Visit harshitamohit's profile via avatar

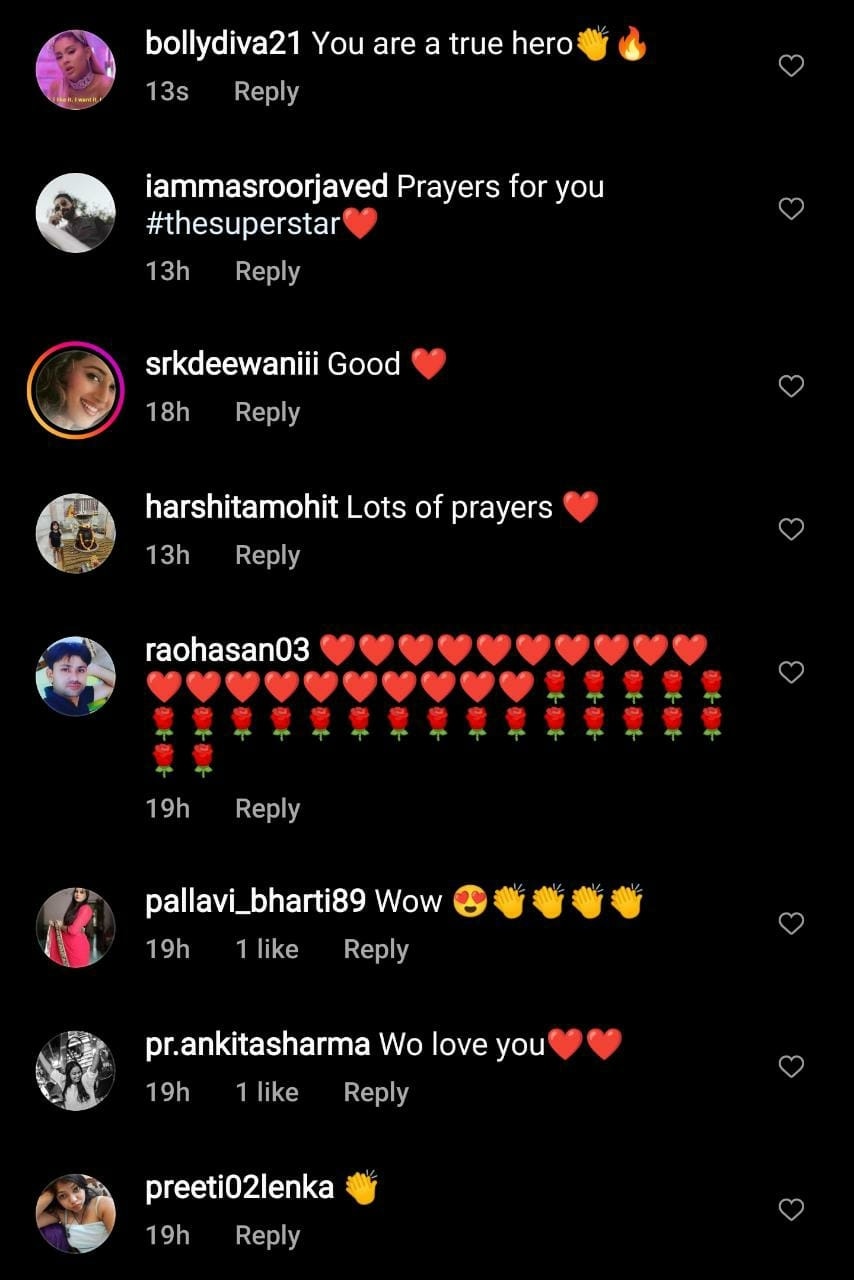76,532
